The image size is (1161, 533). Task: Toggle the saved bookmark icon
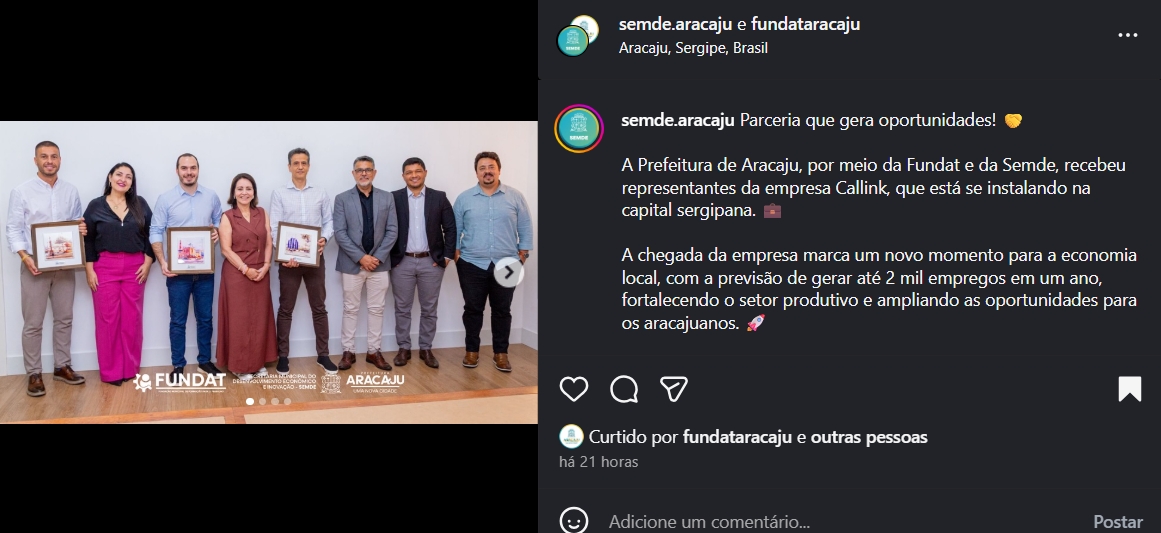click(x=1129, y=389)
